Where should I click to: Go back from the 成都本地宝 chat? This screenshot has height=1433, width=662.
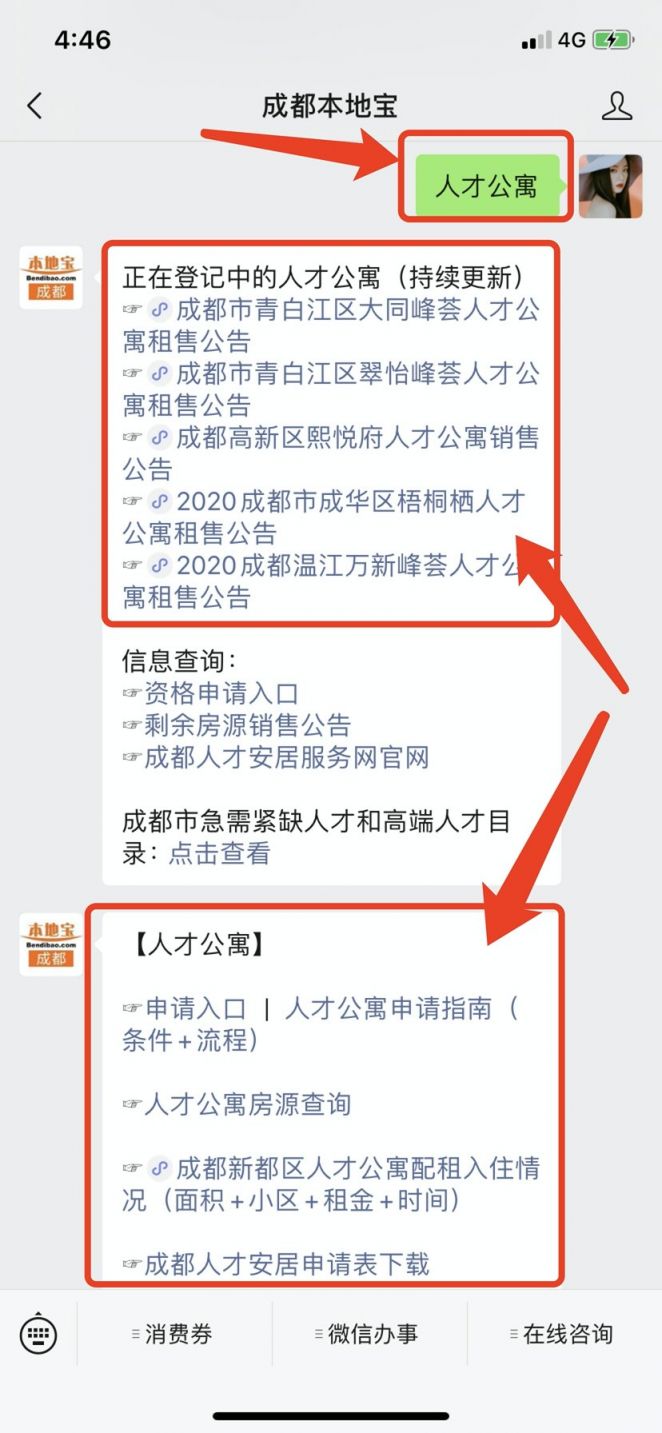[35, 106]
